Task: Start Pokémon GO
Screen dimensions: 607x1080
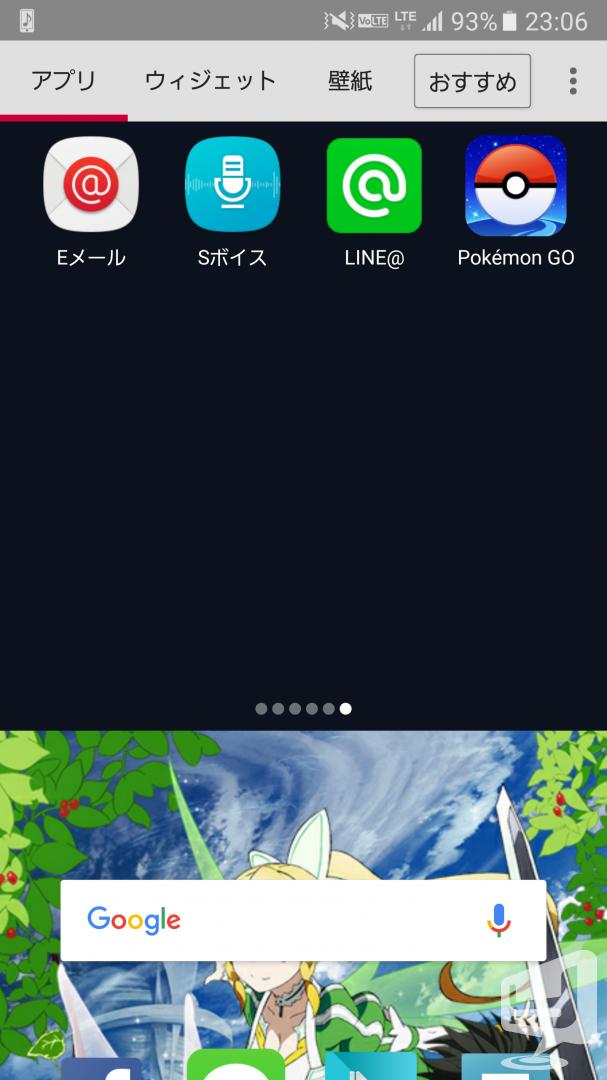Action: [x=515, y=202]
